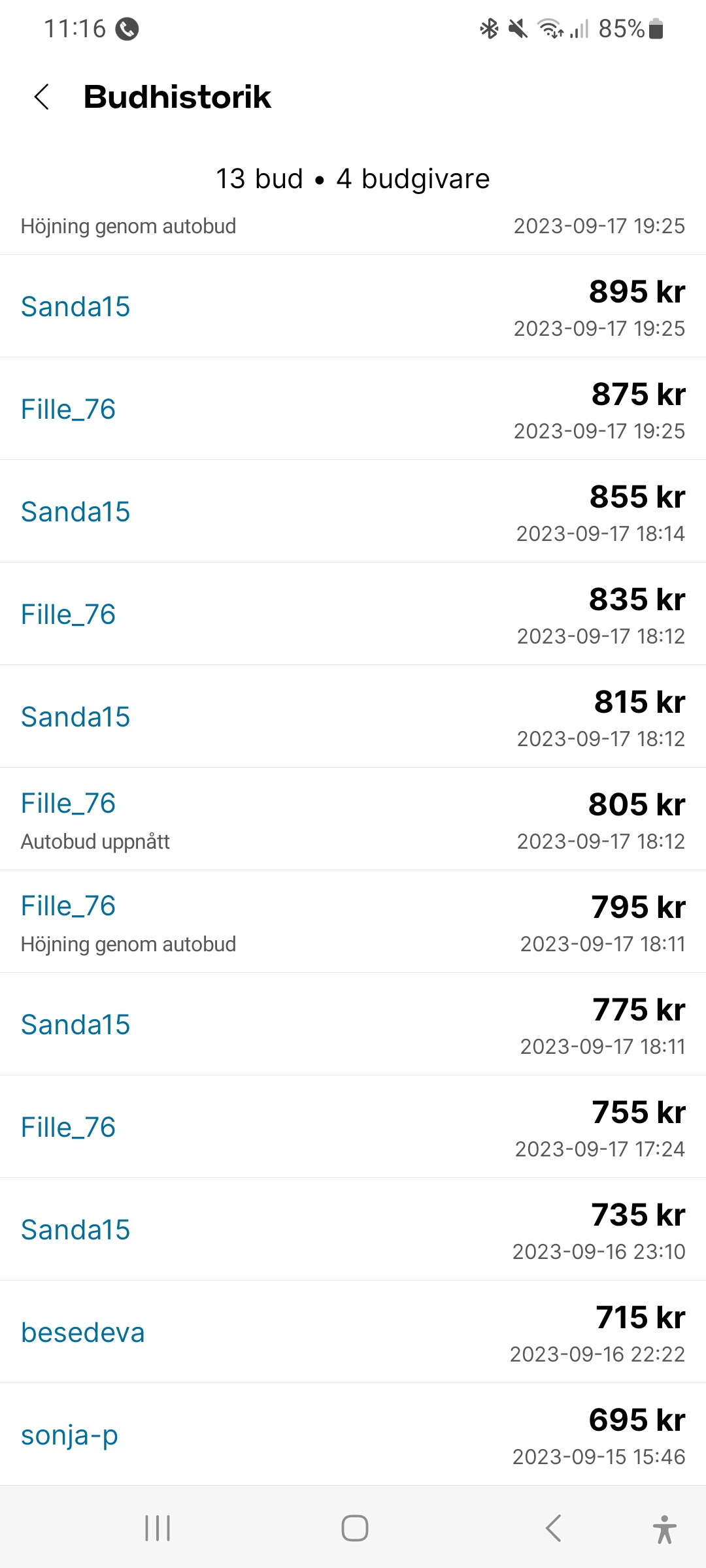Viewport: 706px width, 1568px height.
Task: Tap the system home button
Action: 354,1528
